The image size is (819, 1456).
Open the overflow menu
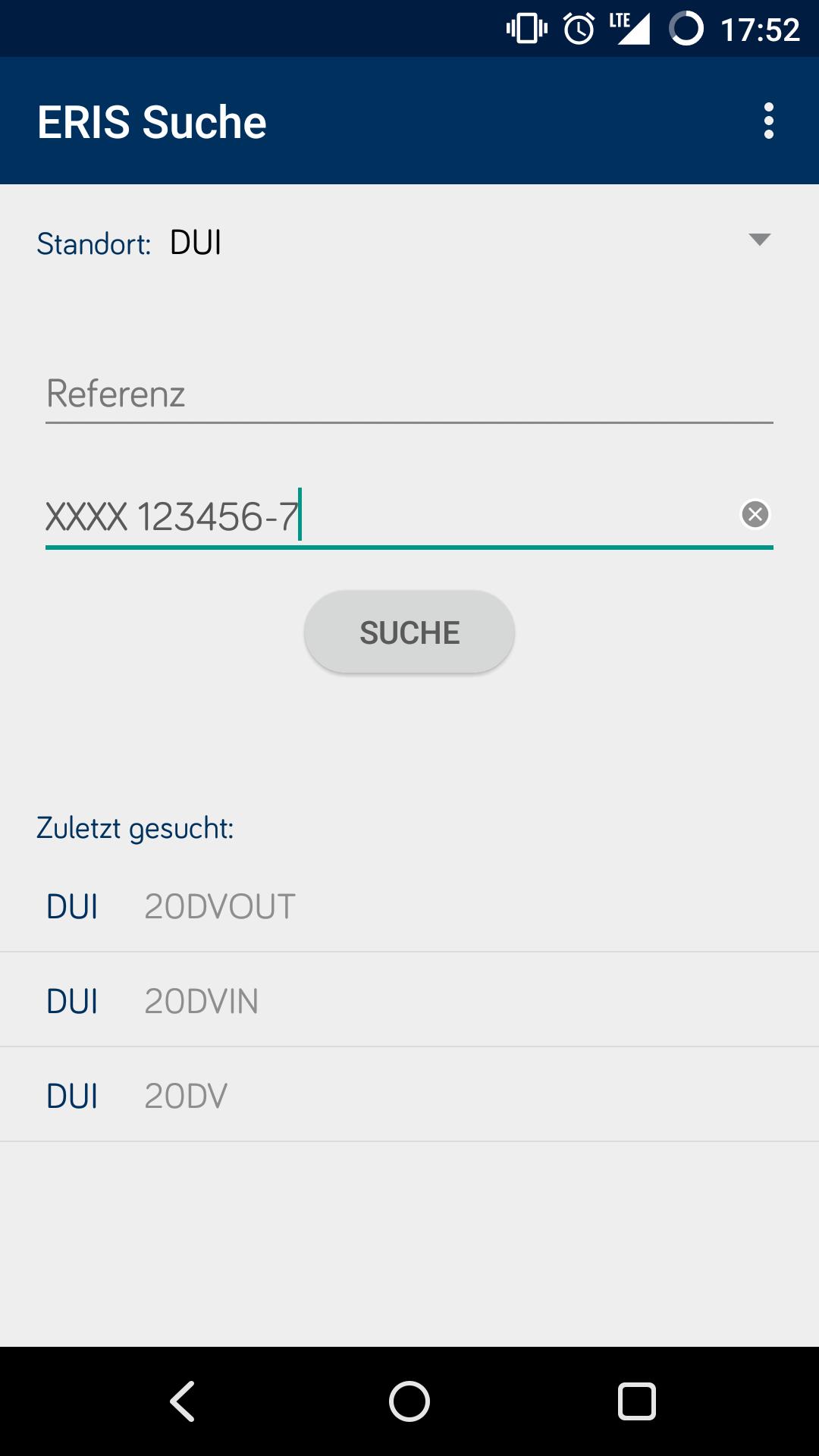(x=768, y=121)
